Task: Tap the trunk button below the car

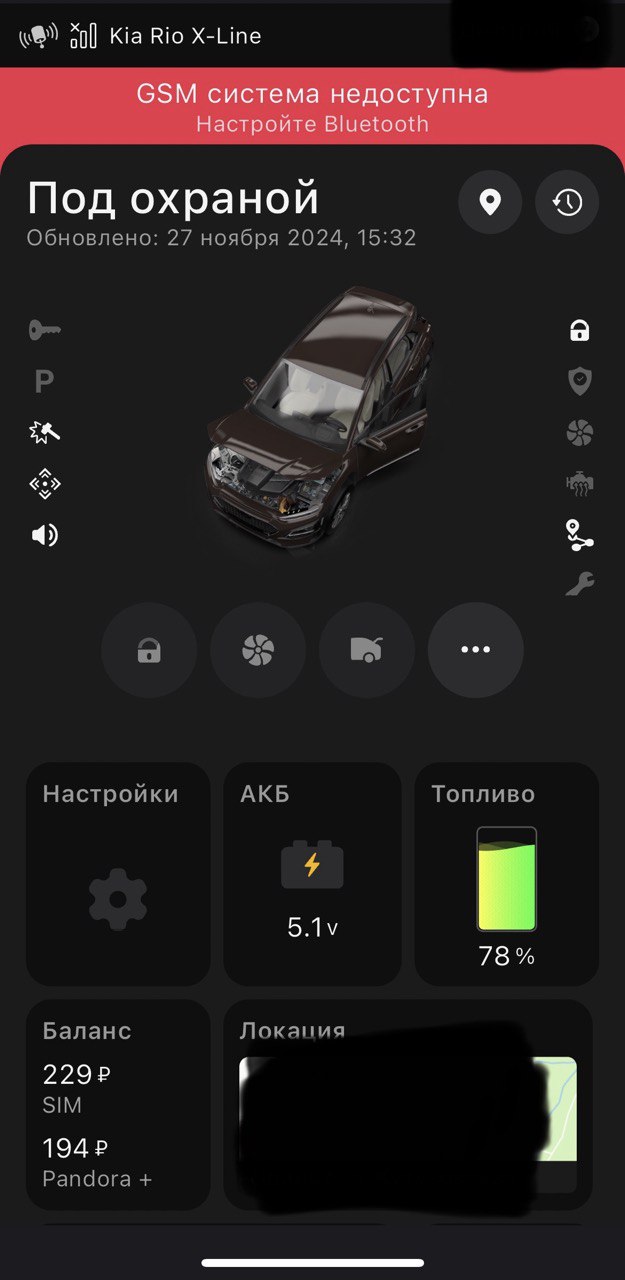Action: click(x=367, y=650)
